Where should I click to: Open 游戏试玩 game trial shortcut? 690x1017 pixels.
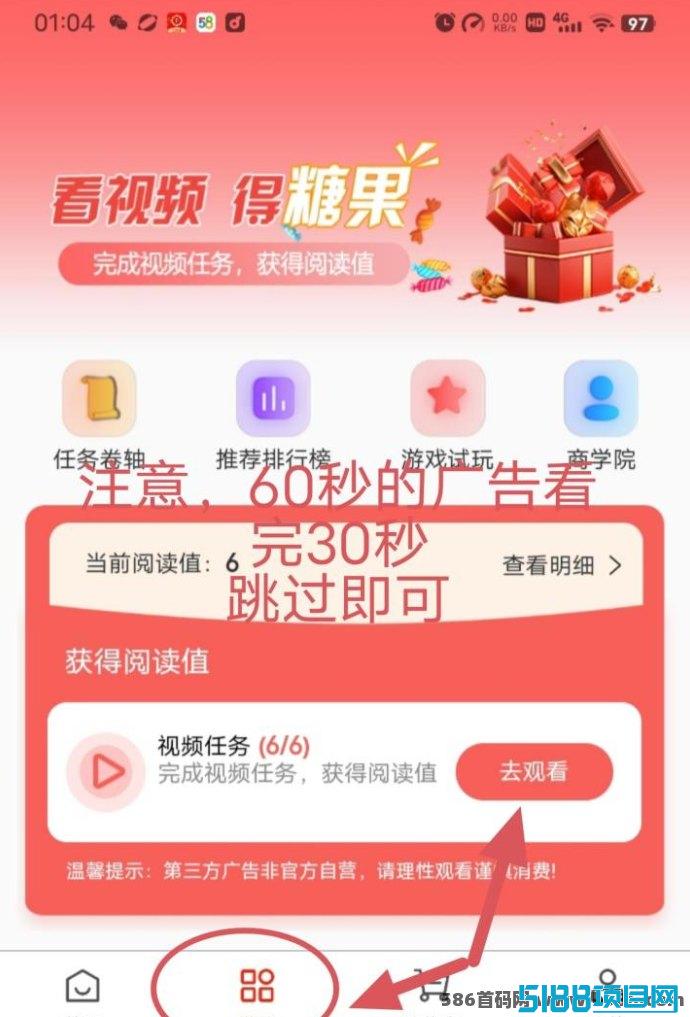coord(447,399)
